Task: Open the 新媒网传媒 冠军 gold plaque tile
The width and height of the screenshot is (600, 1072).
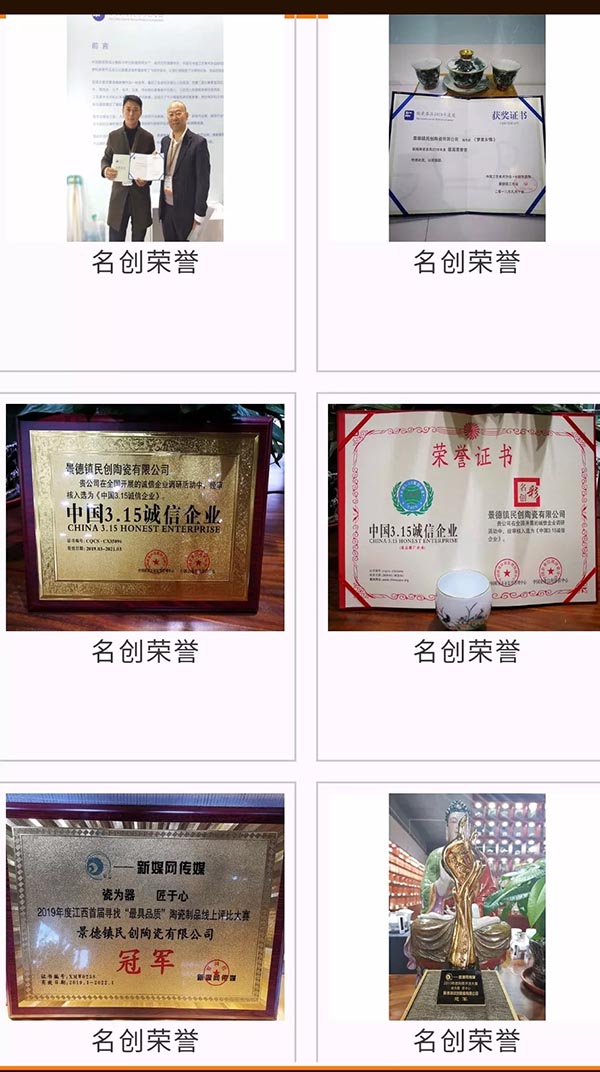Action: coord(145,905)
